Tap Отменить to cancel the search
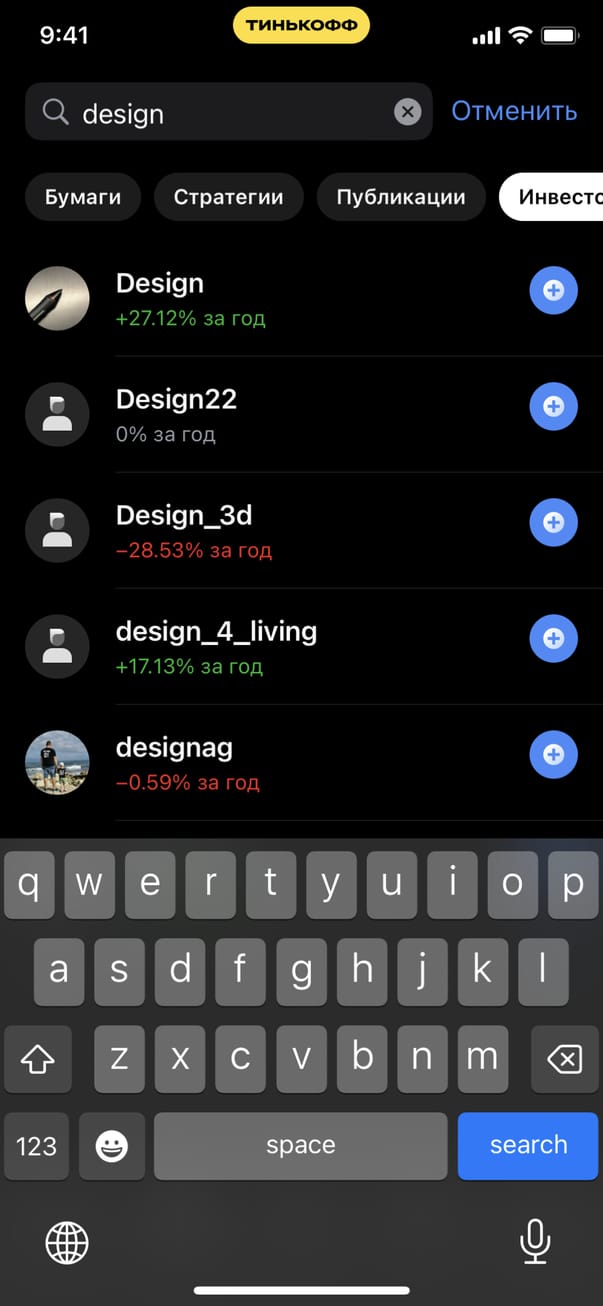The image size is (603, 1306). (514, 111)
